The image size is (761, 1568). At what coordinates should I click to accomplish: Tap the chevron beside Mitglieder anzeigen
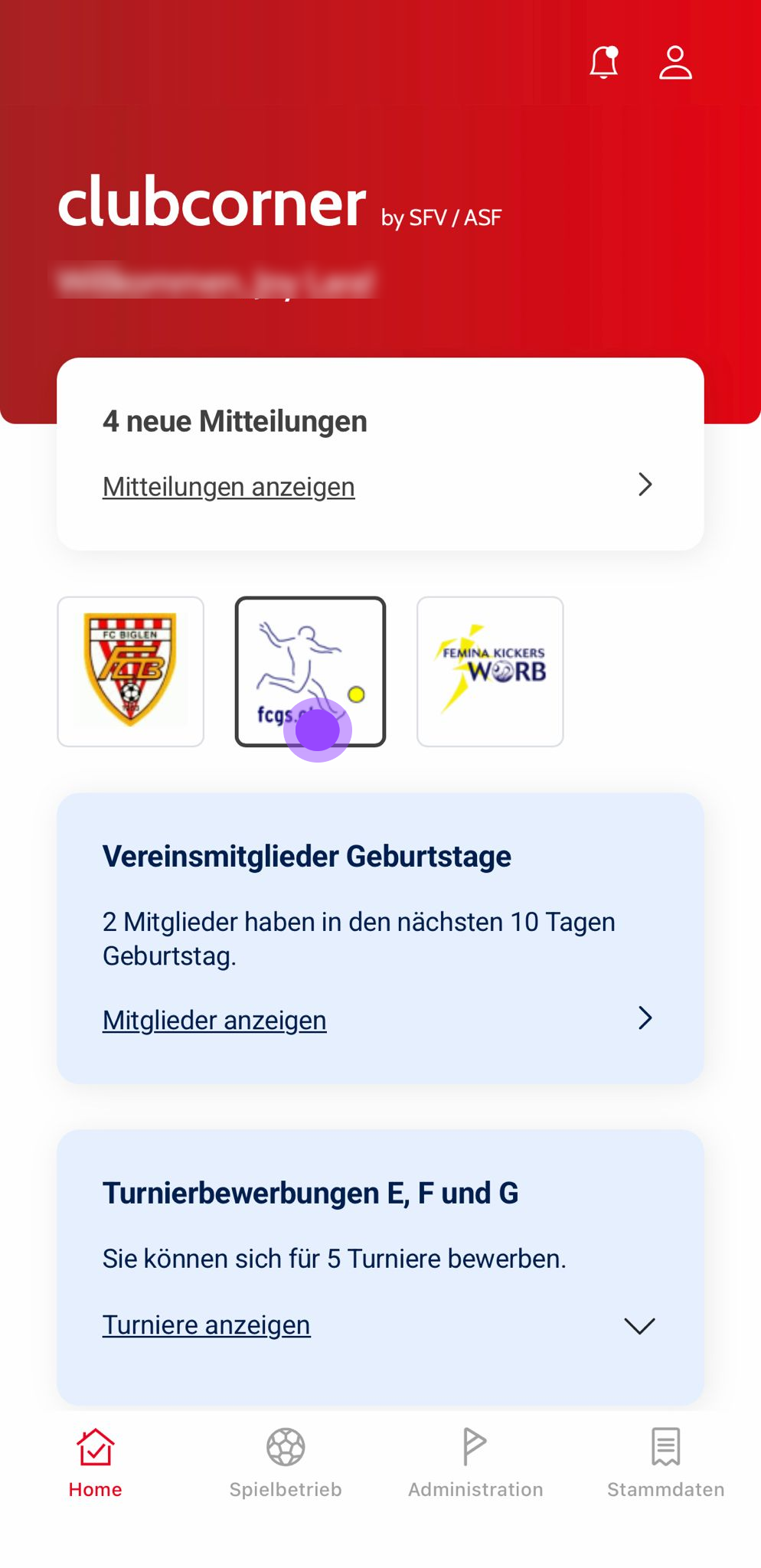(x=645, y=1018)
